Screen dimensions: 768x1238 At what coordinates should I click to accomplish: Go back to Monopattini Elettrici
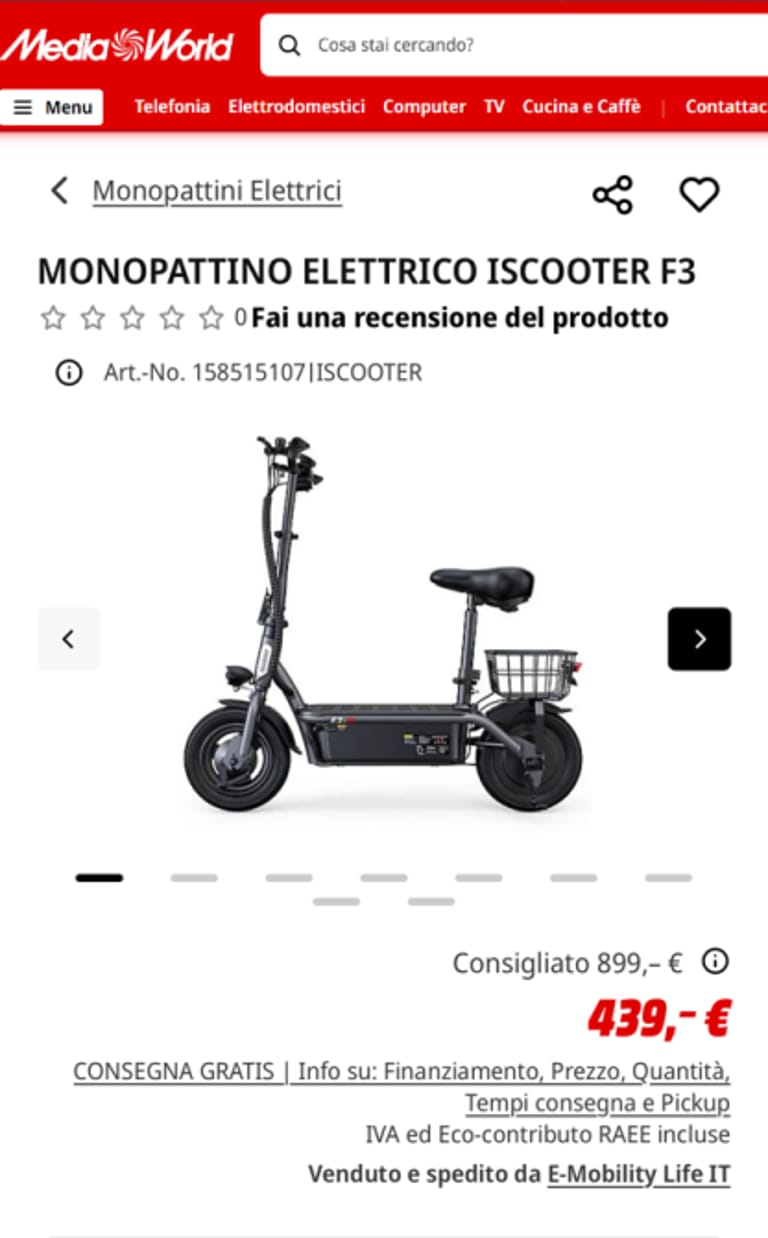coord(216,191)
